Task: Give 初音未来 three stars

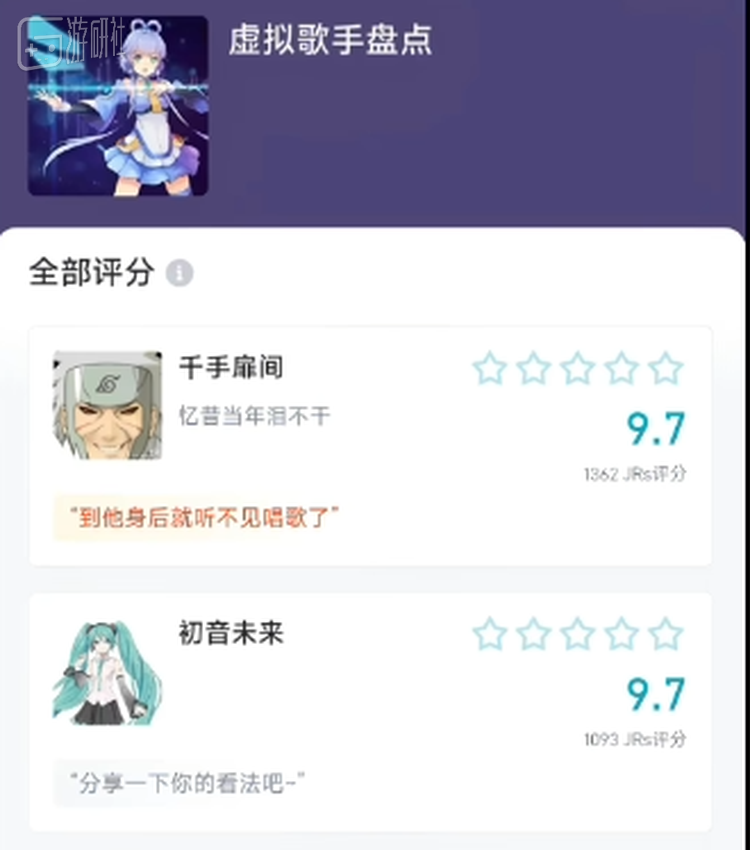Action: pyautogui.click(x=578, y=634)
